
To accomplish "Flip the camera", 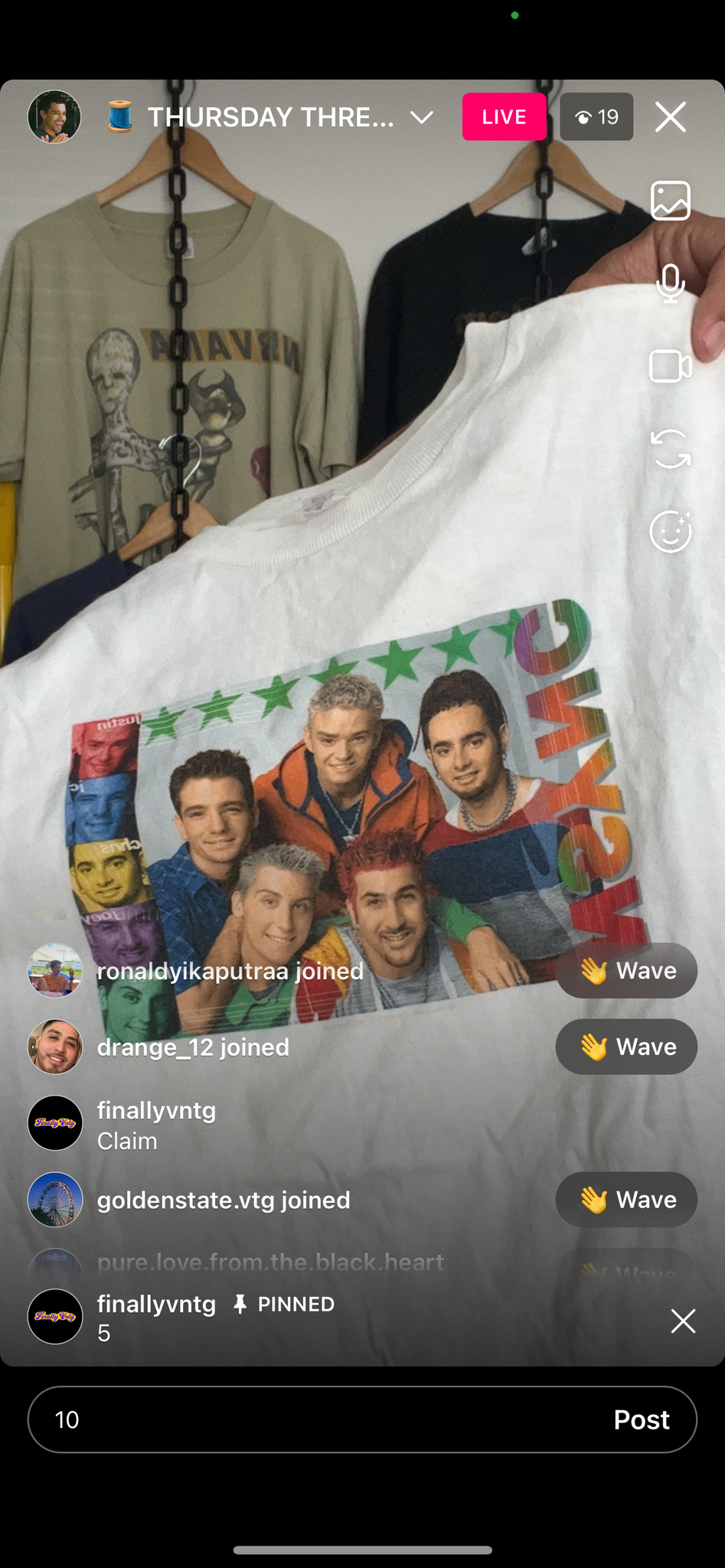I will click(x=671, y=449).
